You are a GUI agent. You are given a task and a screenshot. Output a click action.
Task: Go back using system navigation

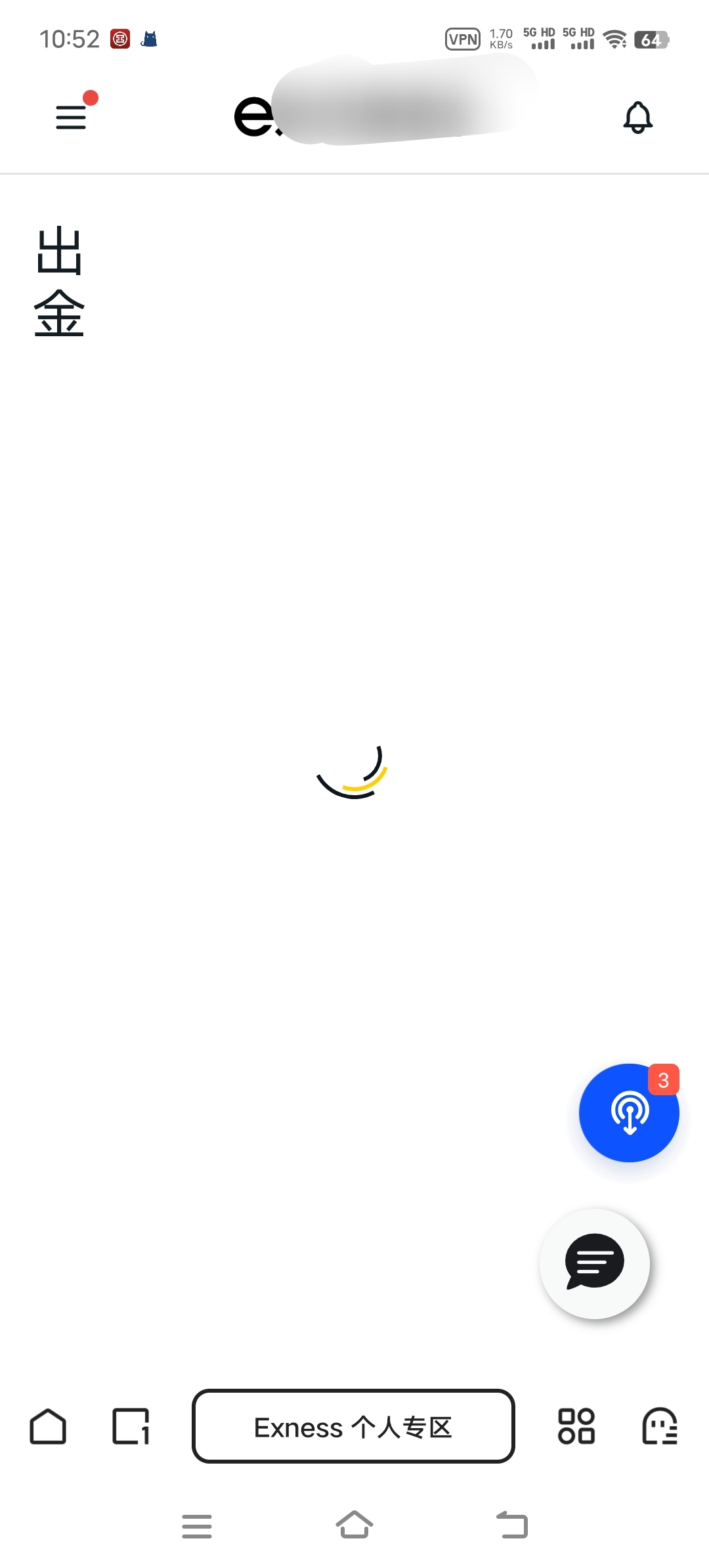[x=512, y=1525]
